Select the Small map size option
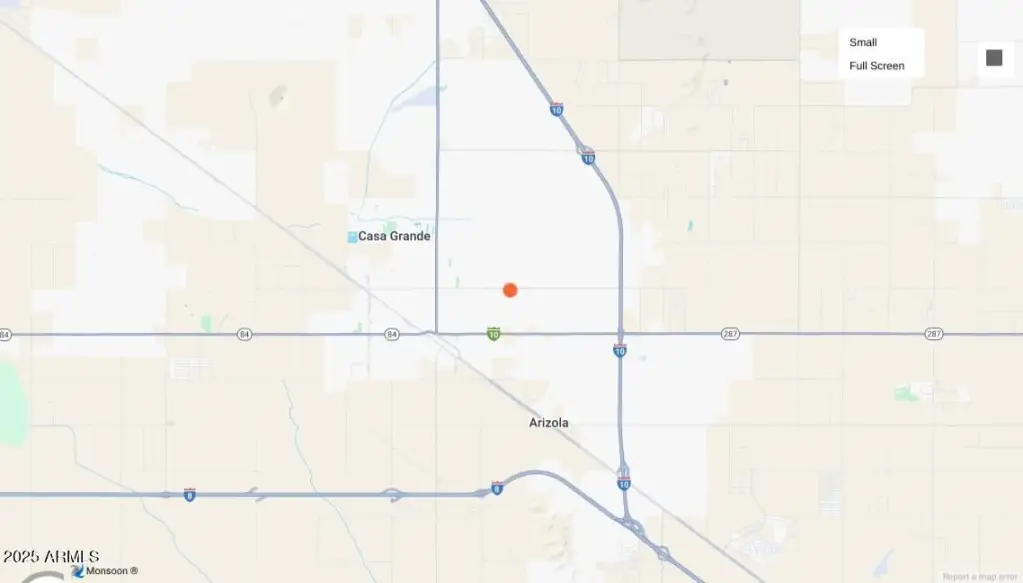1023x583 pixels. pos(863,42)
